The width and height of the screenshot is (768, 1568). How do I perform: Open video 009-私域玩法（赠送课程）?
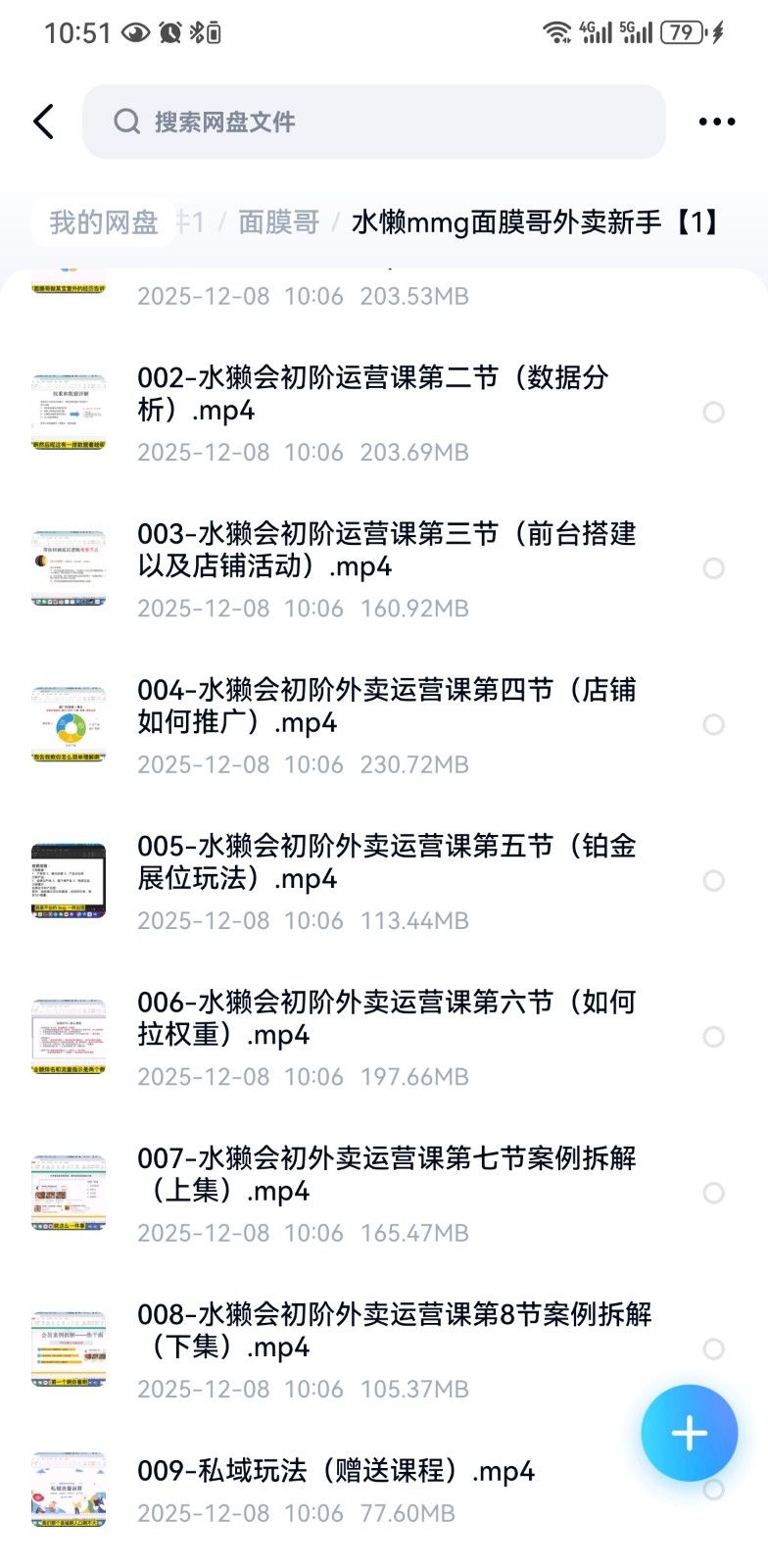coord(336,1471)
